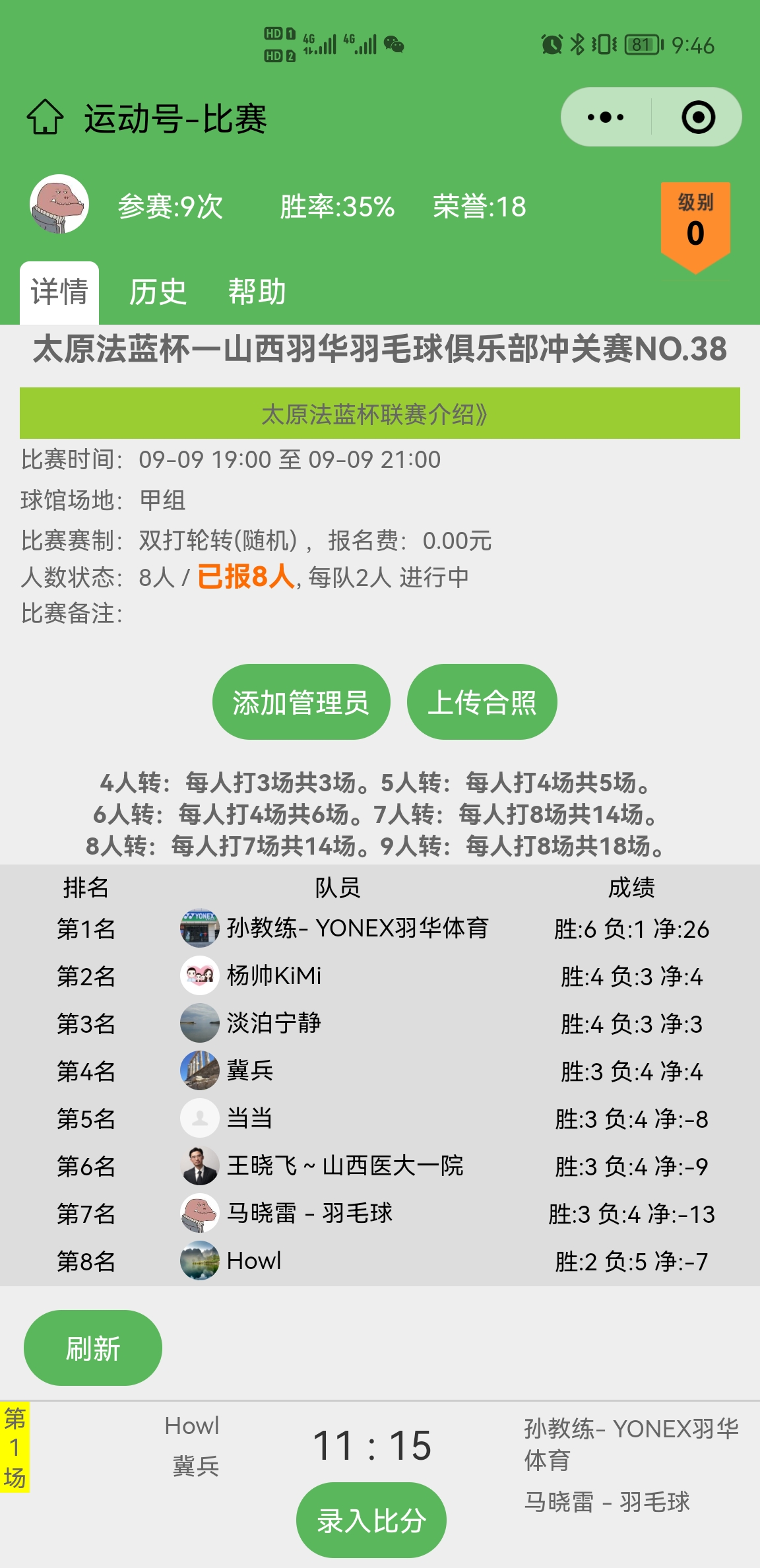Viewport: 760px width, 1568px height.
Task: Close the mini program with the circle button
Action: click(698, 117)
